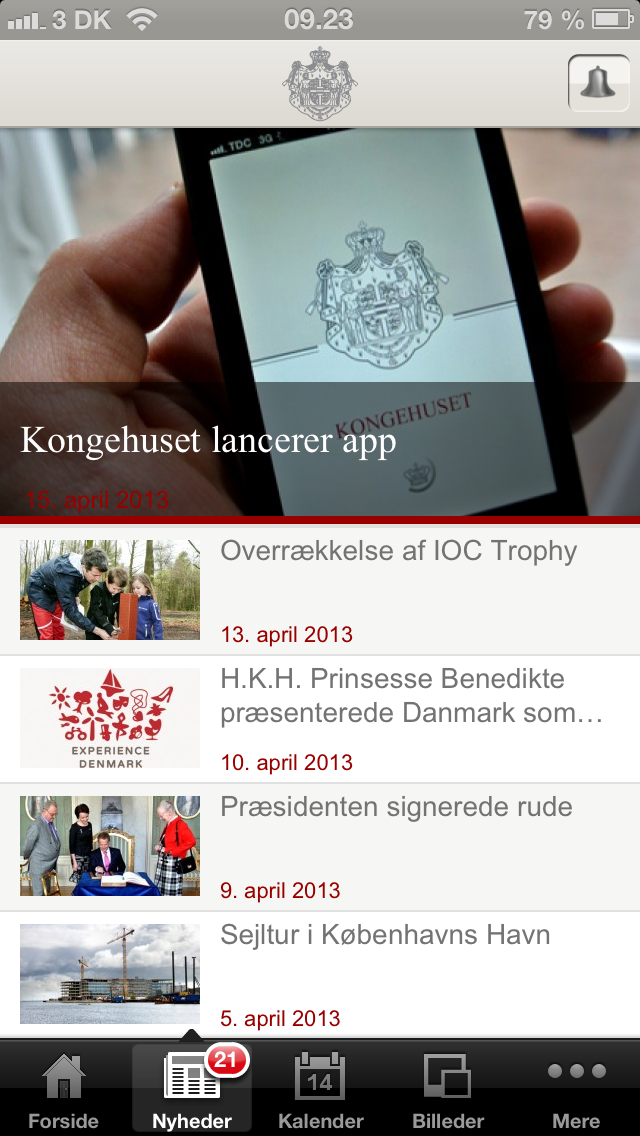Open the Overrækkelse af IOC Trophy article
640x1136 pixels.
point(398,590)
